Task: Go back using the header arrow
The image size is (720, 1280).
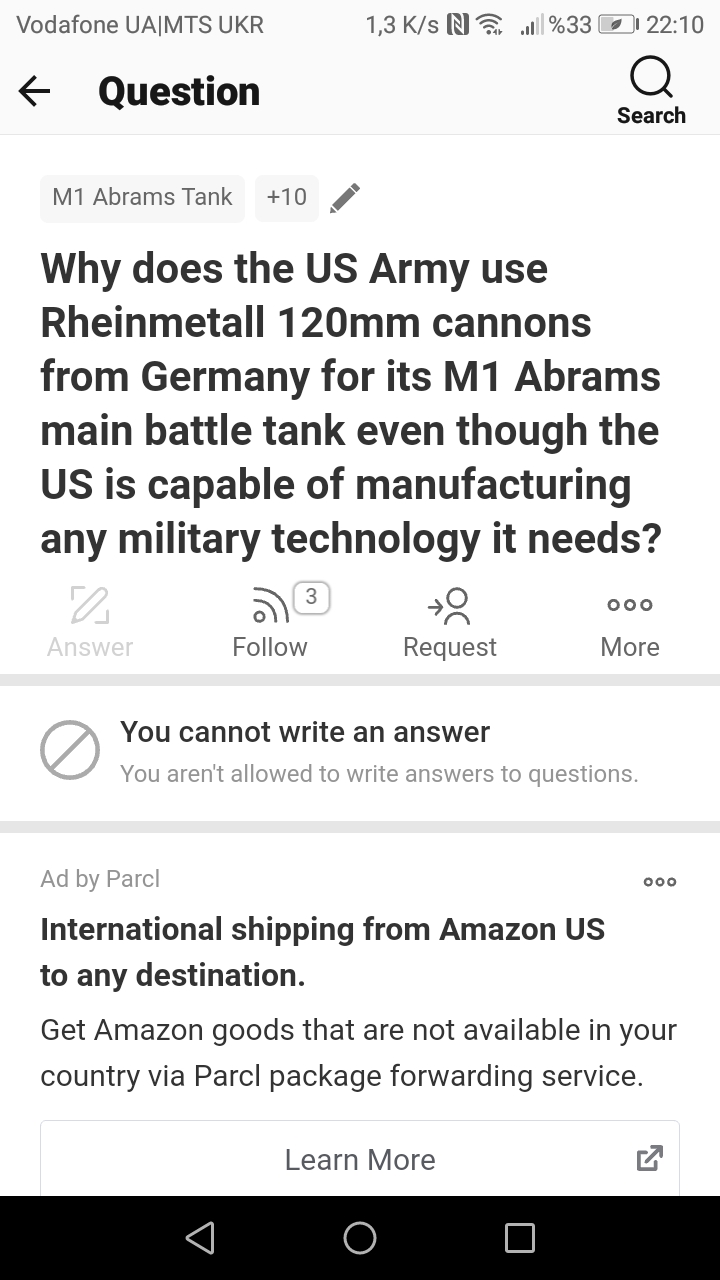Action: tap(34, 92)
